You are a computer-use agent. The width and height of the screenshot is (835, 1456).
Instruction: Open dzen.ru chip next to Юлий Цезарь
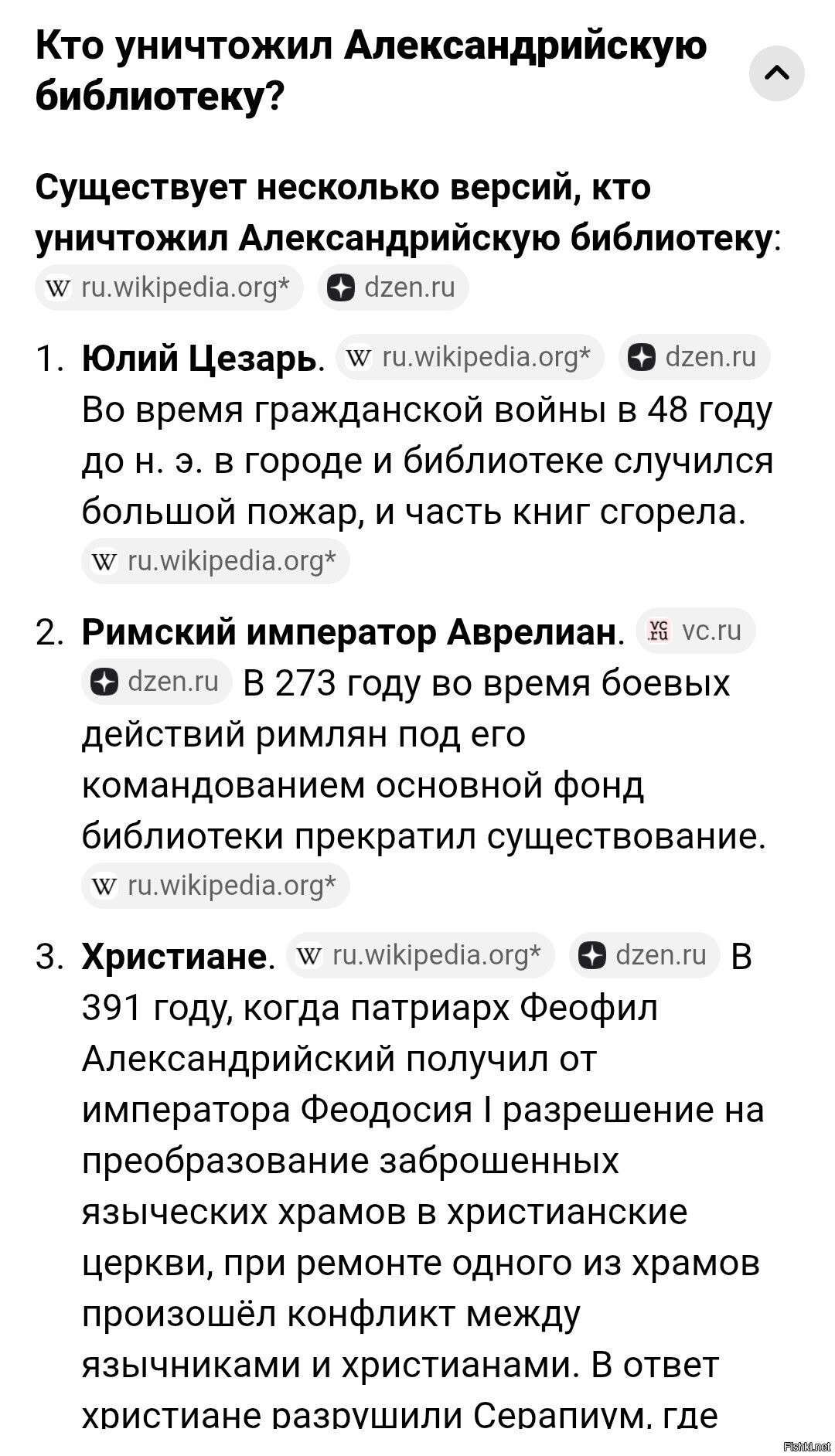[694, 357]
